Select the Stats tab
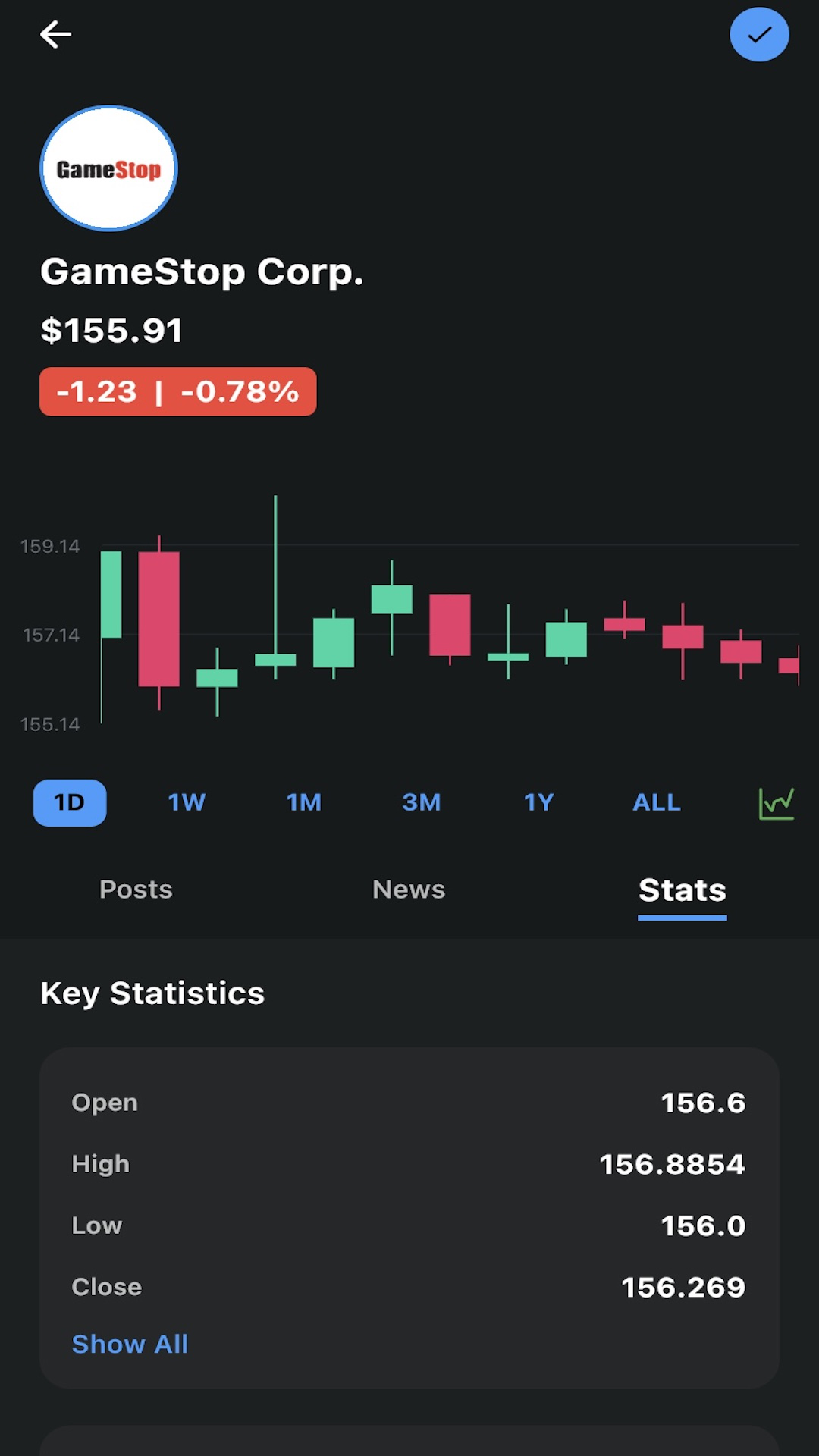This screenshot has width=819, height=1456. [x=682, y=890]
